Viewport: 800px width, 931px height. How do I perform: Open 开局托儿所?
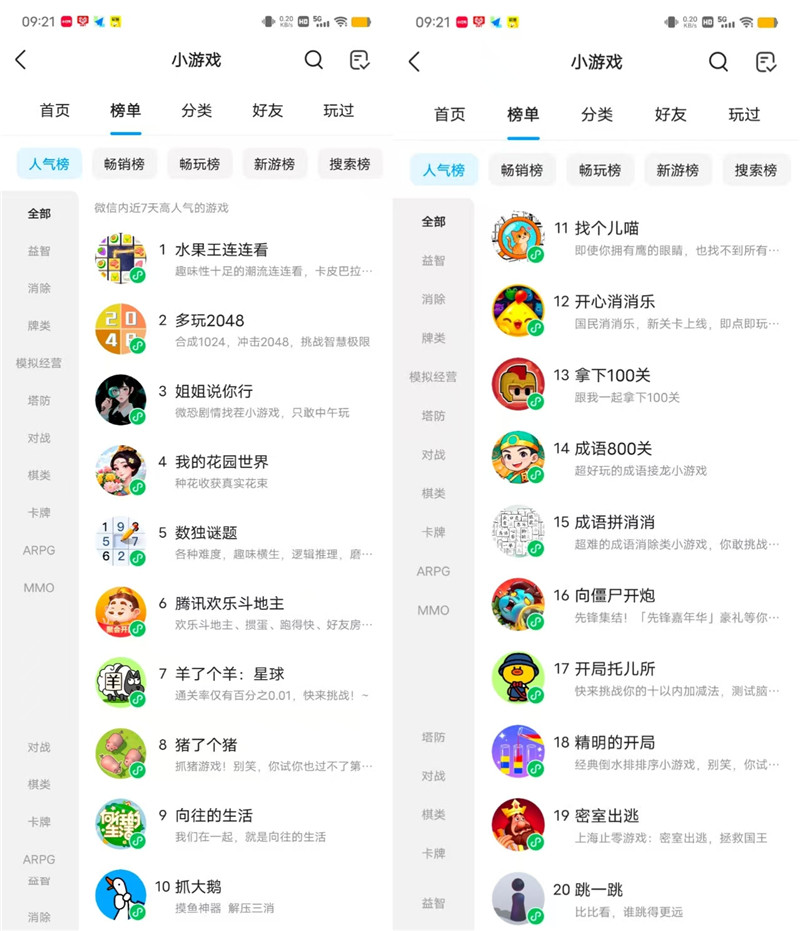(615, 668)
